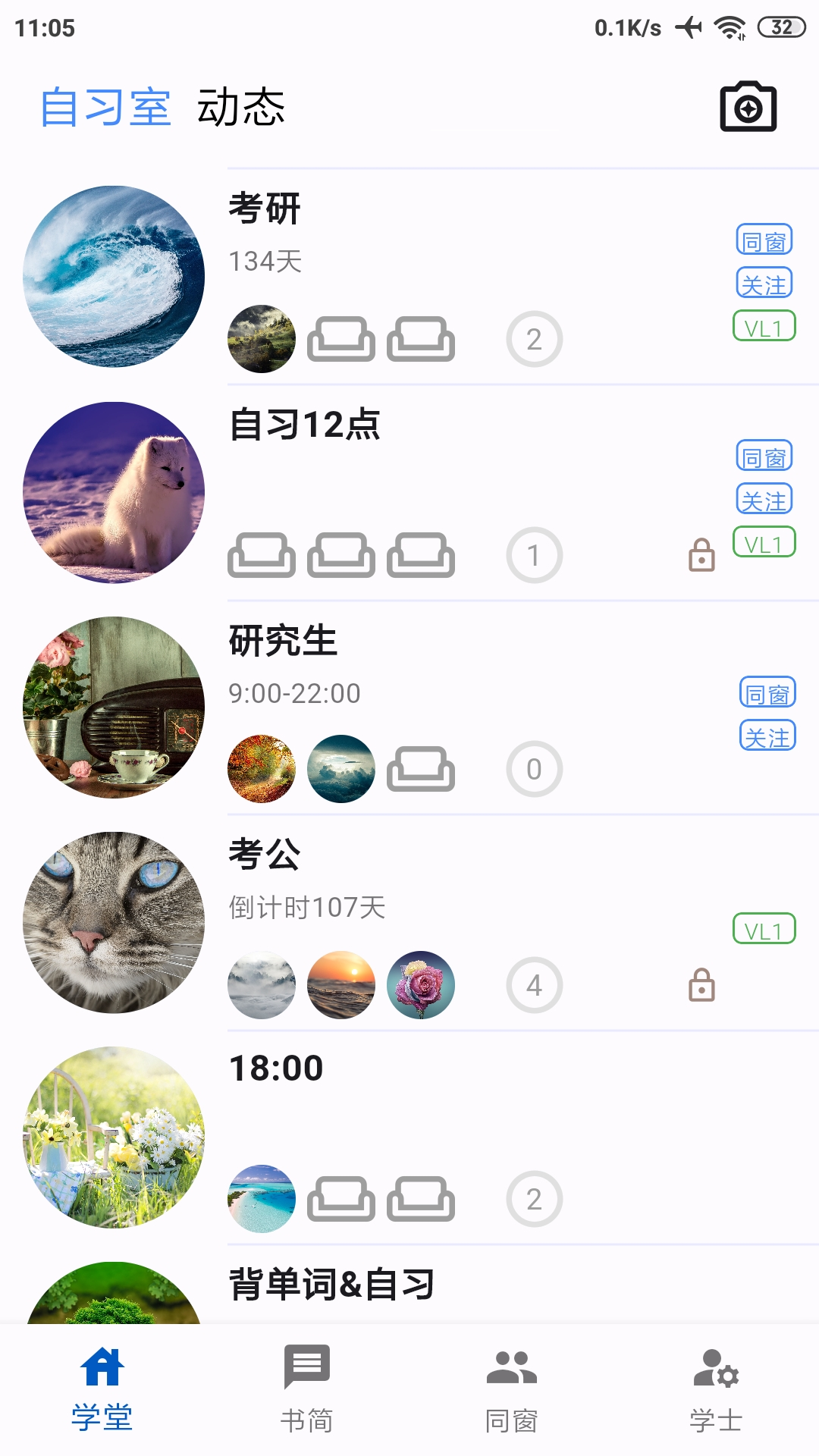Image resolution: width=819 pixels, height=1456 pixels.
Task: Open the 18:00 study room
Action: [x=276, y=1069]
